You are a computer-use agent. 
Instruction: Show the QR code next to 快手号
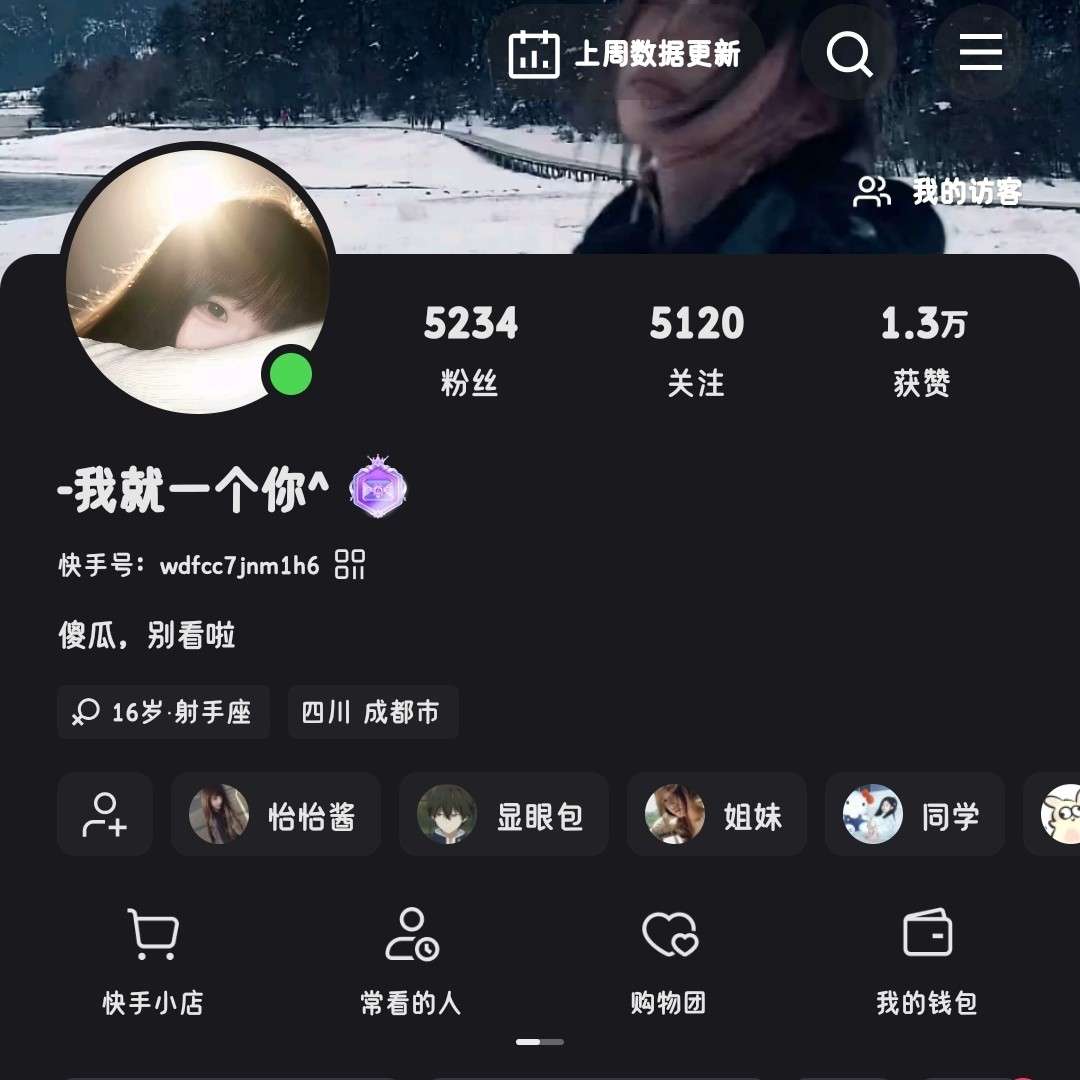coord(350,565)
